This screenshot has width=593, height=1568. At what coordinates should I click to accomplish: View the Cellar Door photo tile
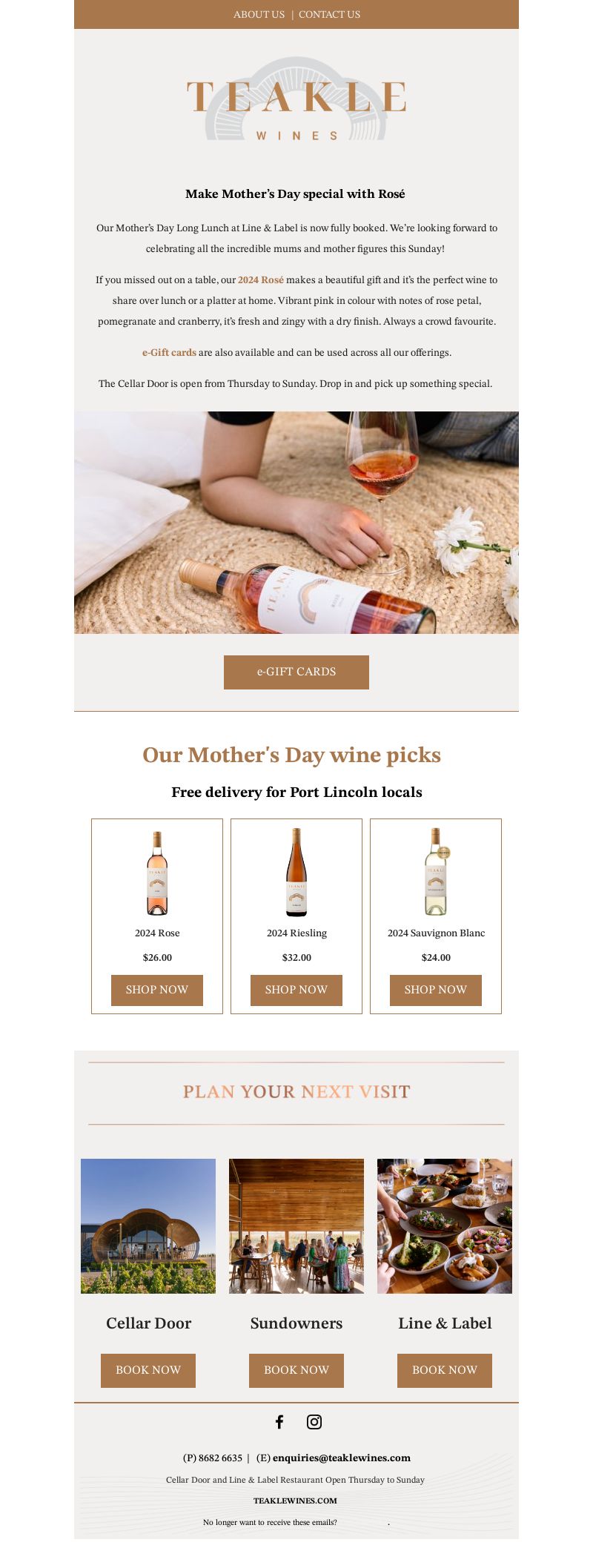[x=148, y=1225]
